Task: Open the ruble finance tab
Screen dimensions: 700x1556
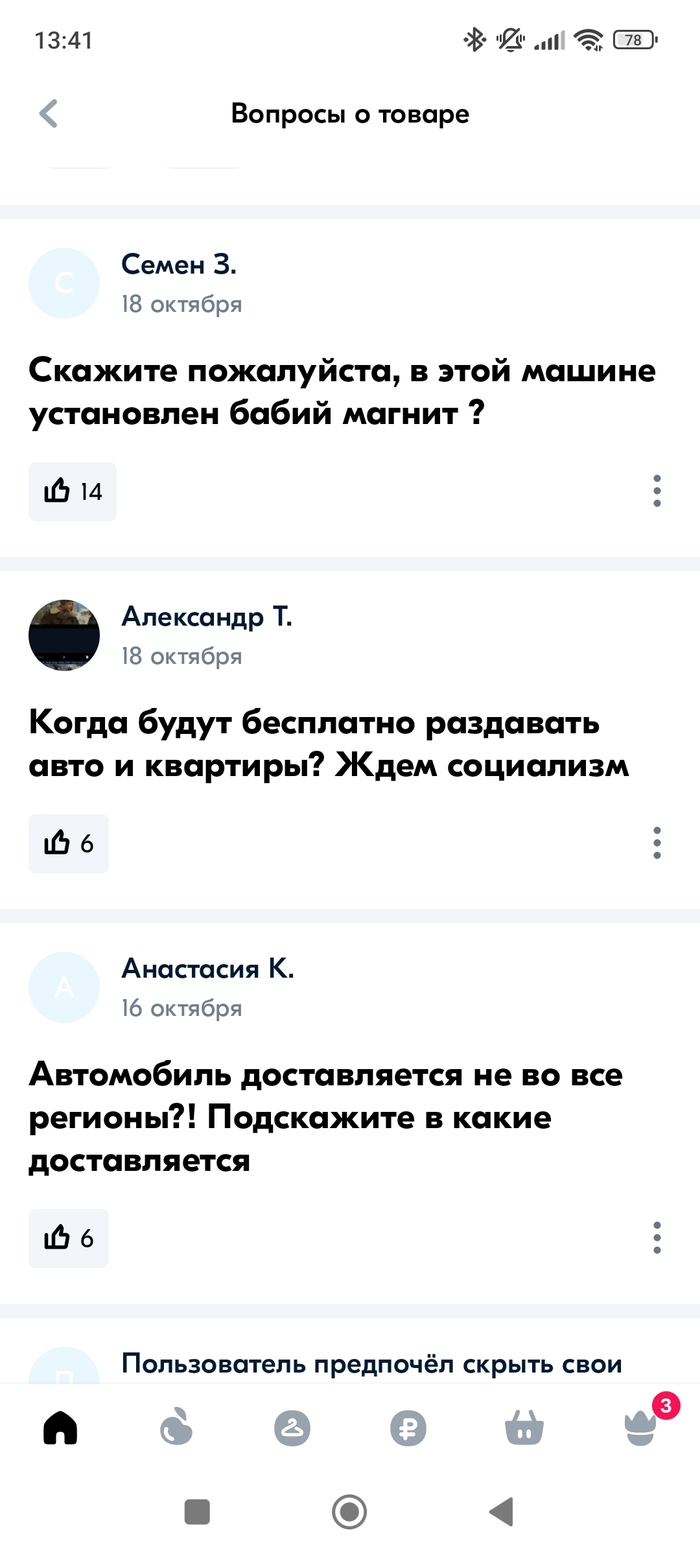Action: (408, 1429)
